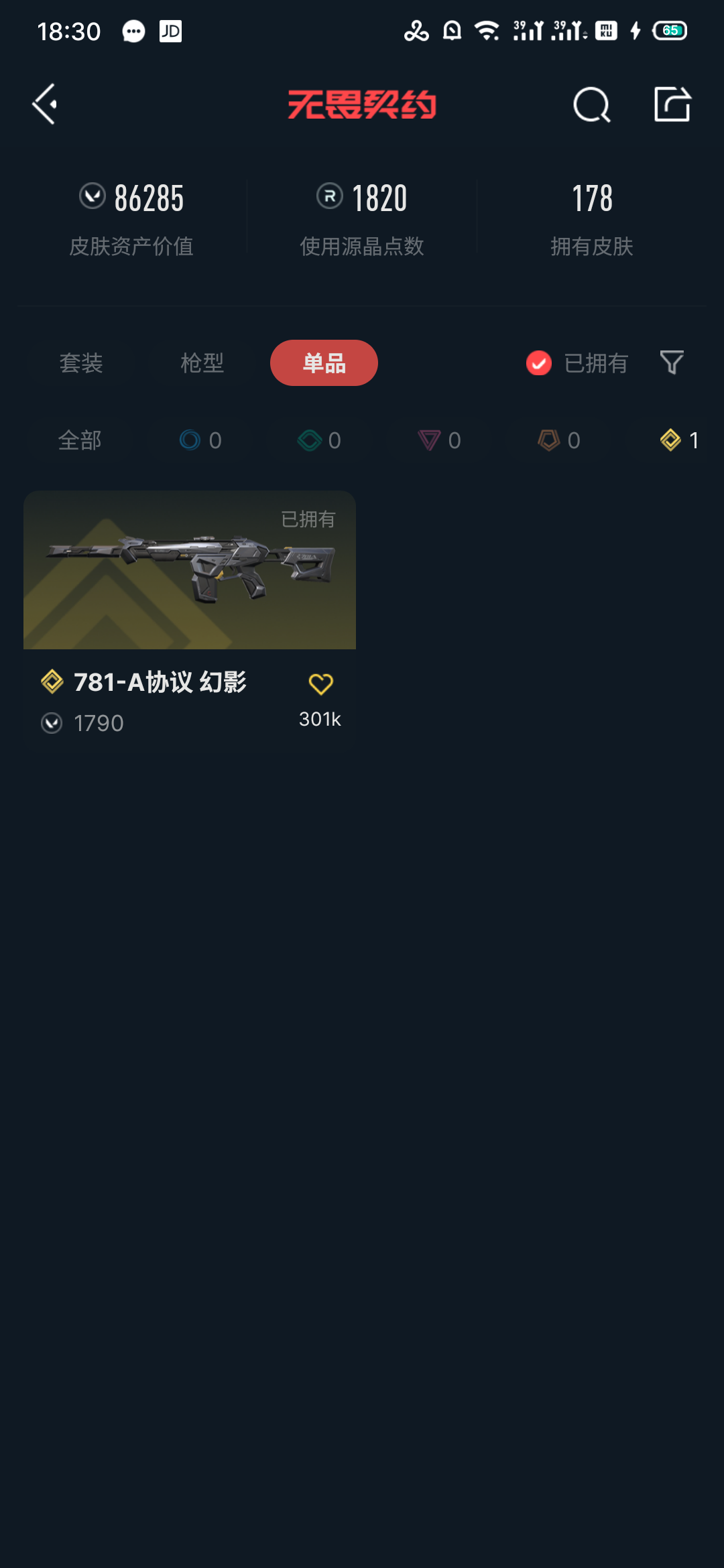724x1568 pixels.
Task: Uncheck the 已拥有 filter checkbox
Action: 539,363
